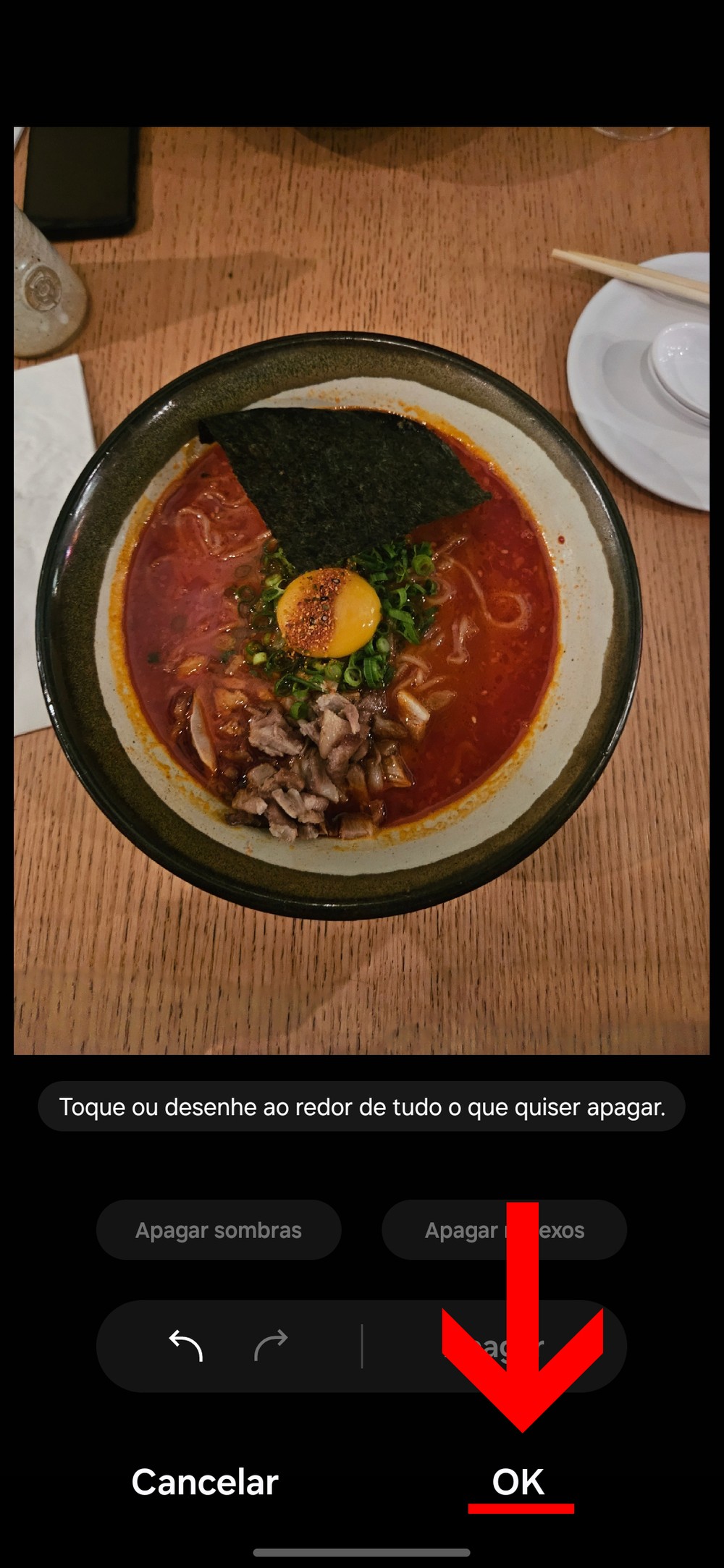Cancel the object eraser edit
724x1568 pixels.
coord(205,1482)
